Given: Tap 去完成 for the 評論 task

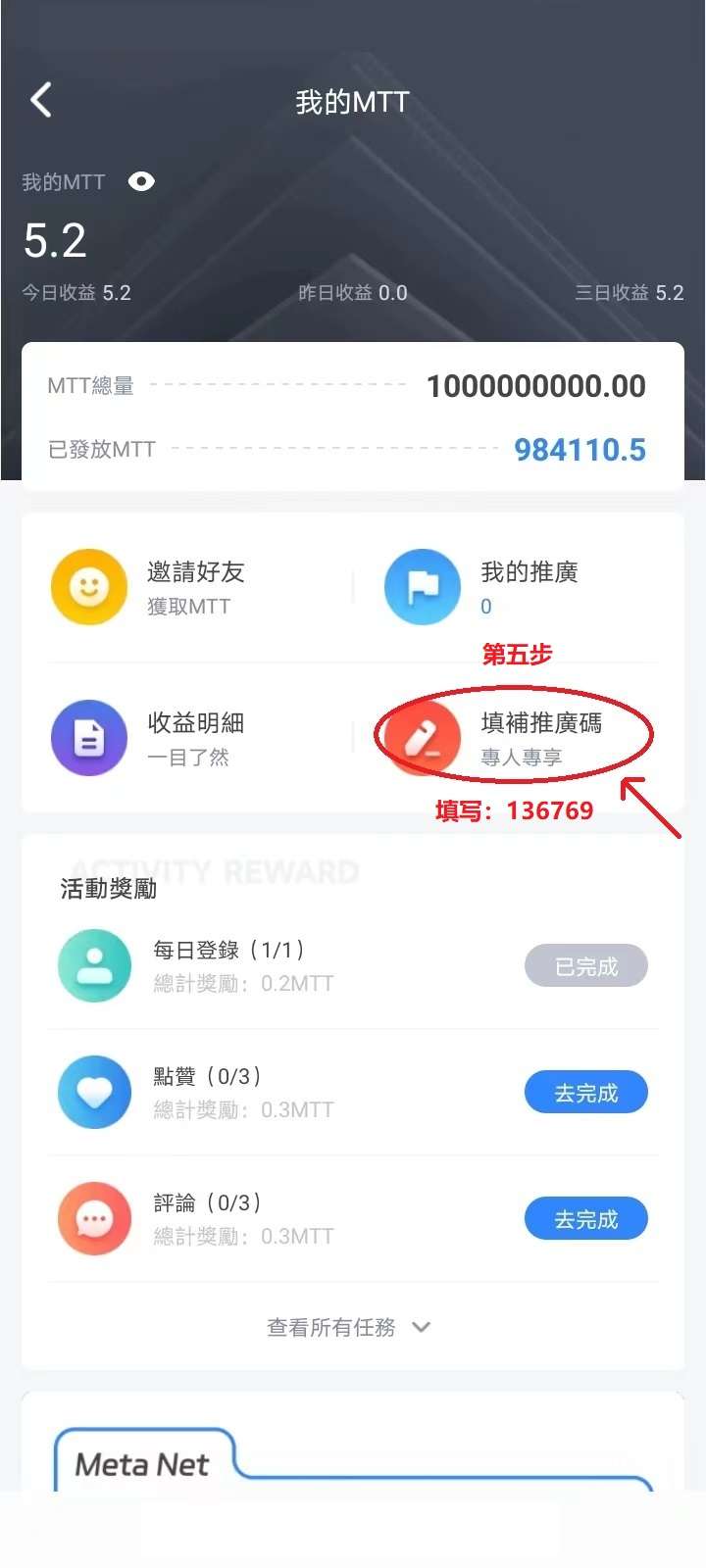Looking at the screenshot, I should [586, 1219].
